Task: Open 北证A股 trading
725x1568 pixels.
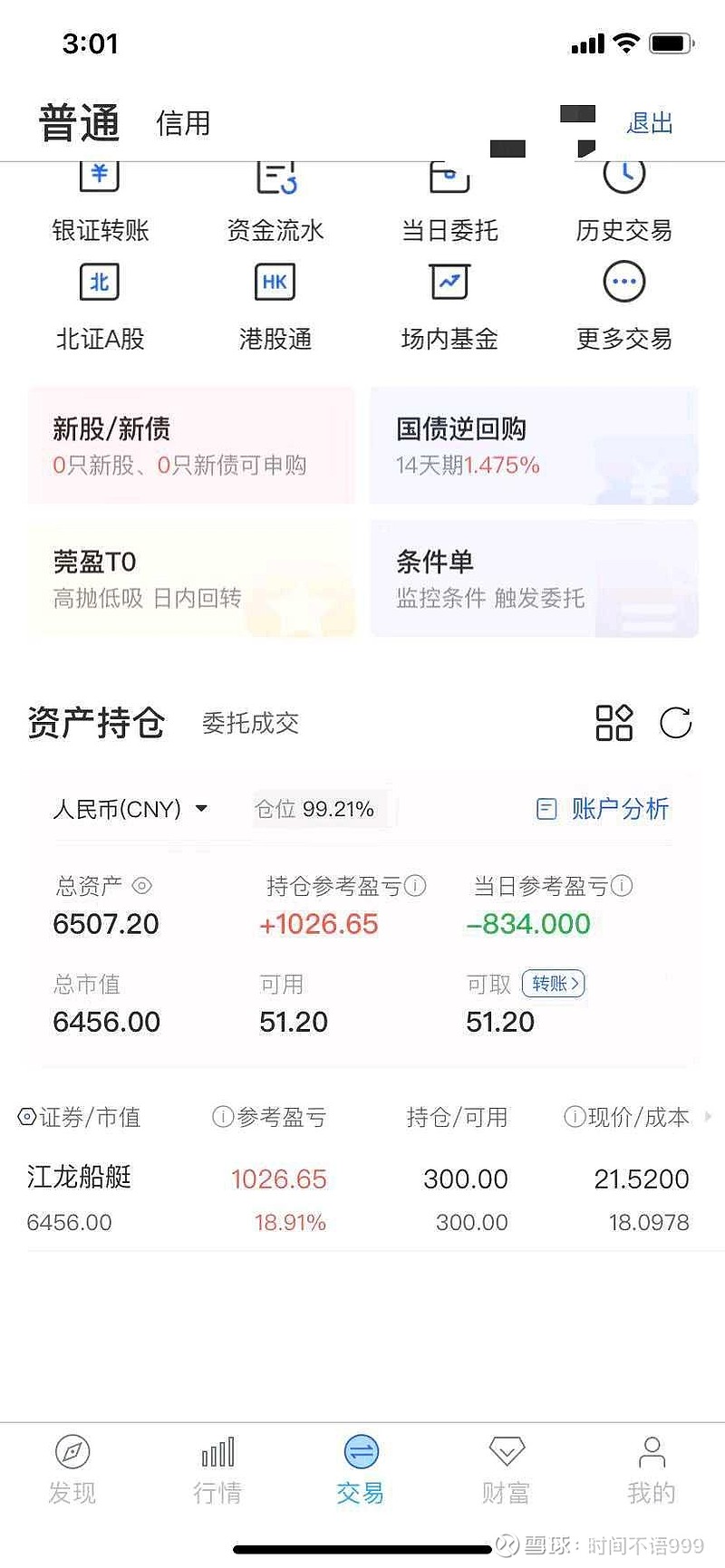Action: tap(100, 306)
